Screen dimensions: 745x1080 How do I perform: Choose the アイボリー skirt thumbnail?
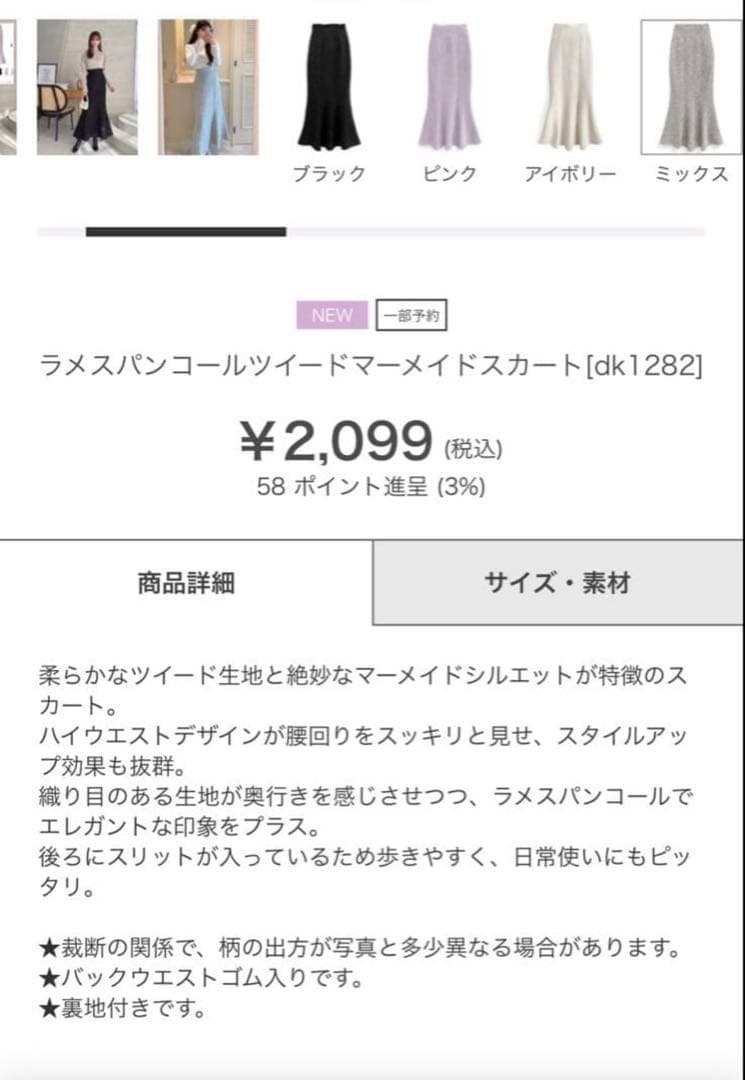point(570,86)
